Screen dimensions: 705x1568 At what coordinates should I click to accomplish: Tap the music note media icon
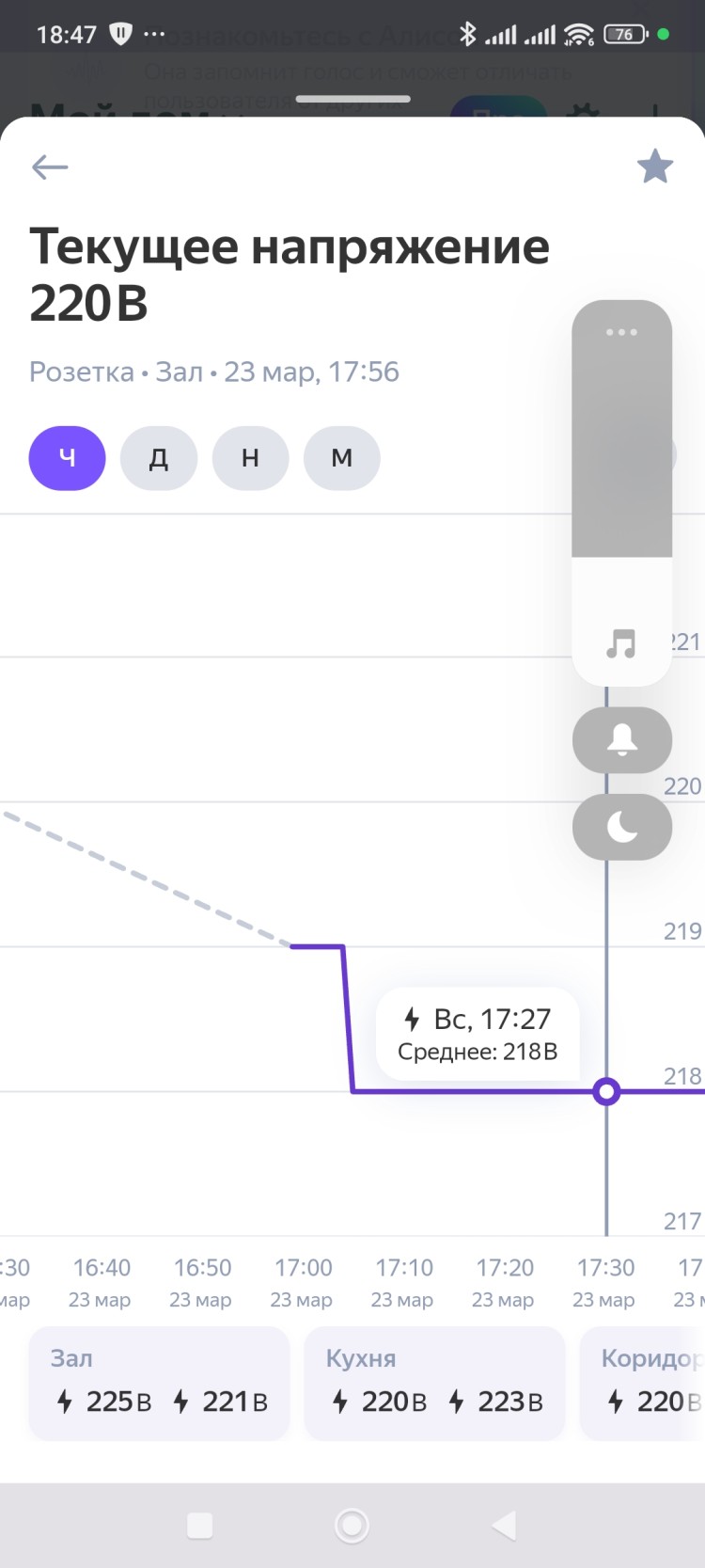(x=621, y=644)
